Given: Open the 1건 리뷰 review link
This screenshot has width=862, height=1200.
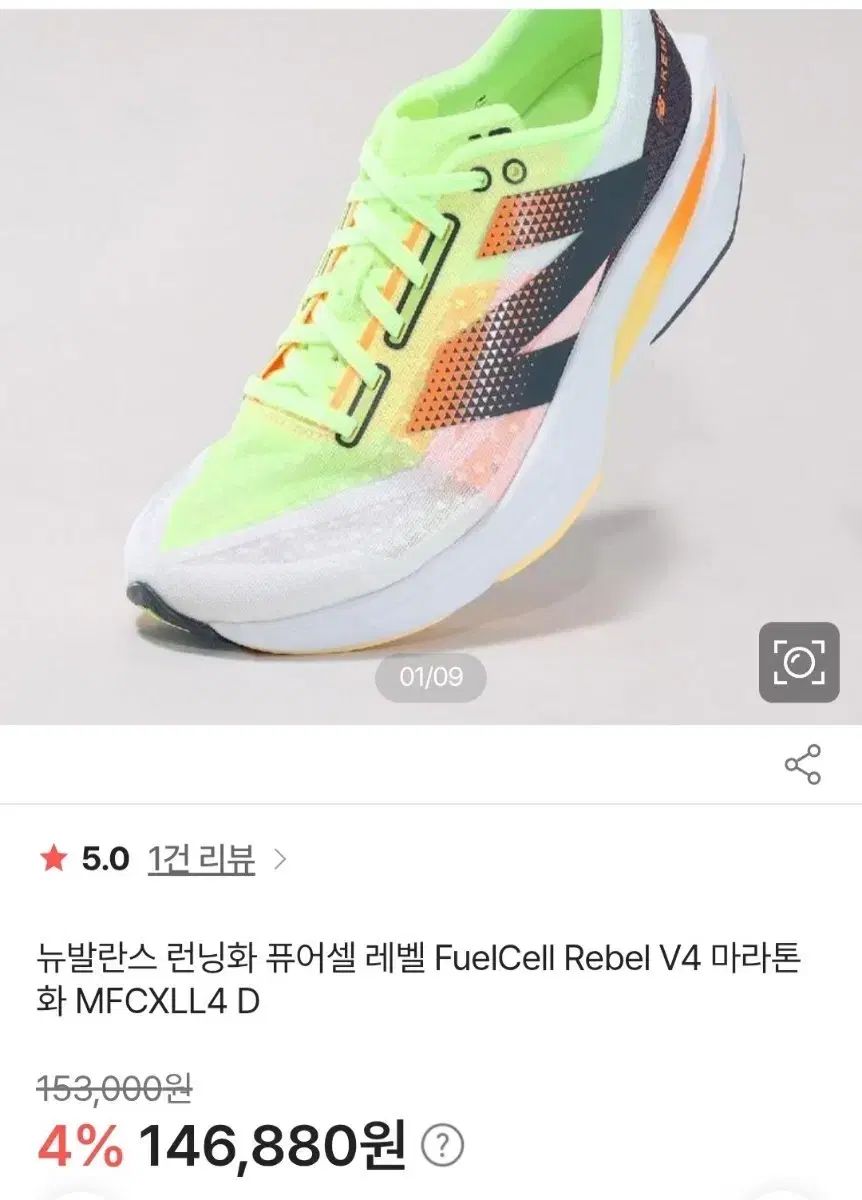Looking at the screenshot, I should 201,859.
